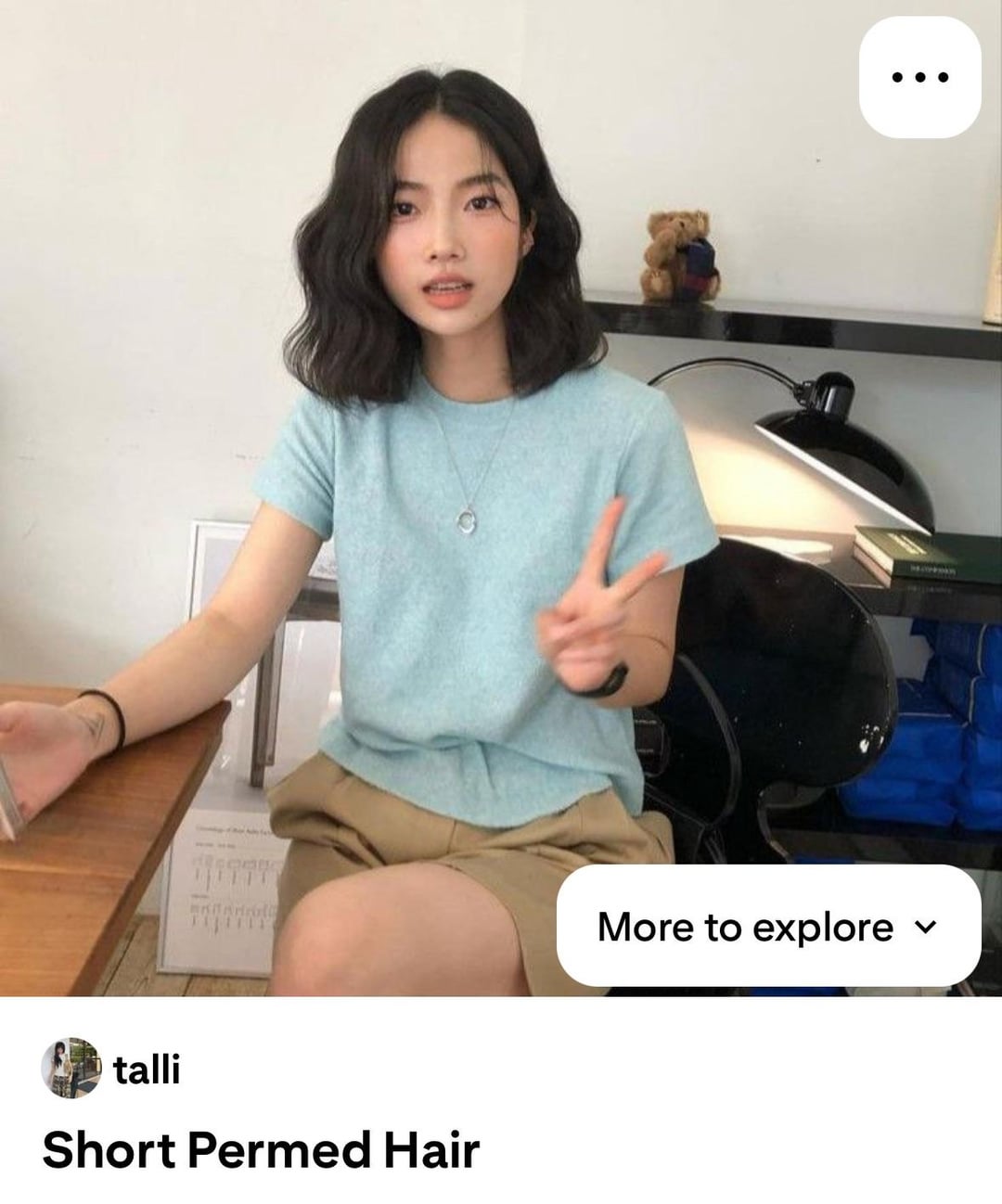Open the pin photo in full view
This screenshot has width=1002, height=1204.
click(501, 498)
